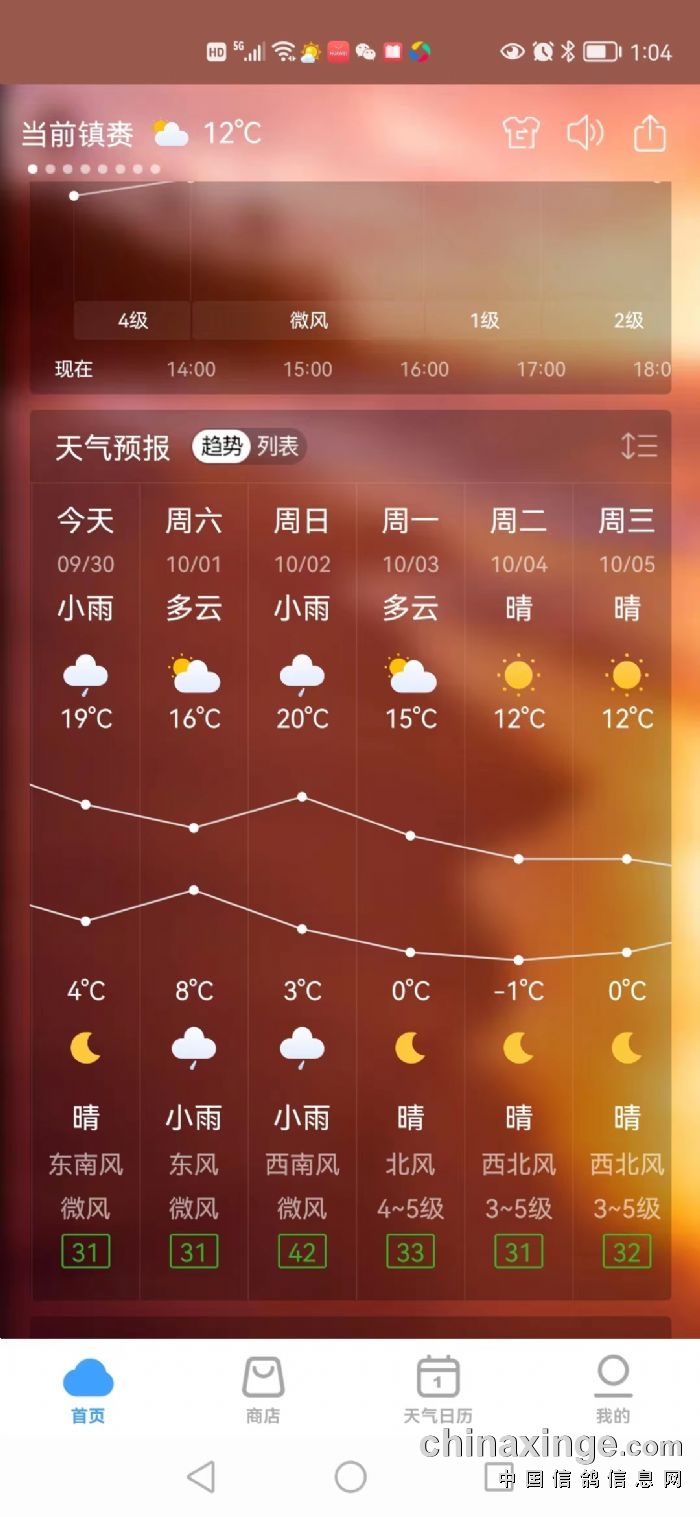Screen dimensions: 700x1517
Task: Switch to the 商店 tab
Action: tap(263, 1390)
